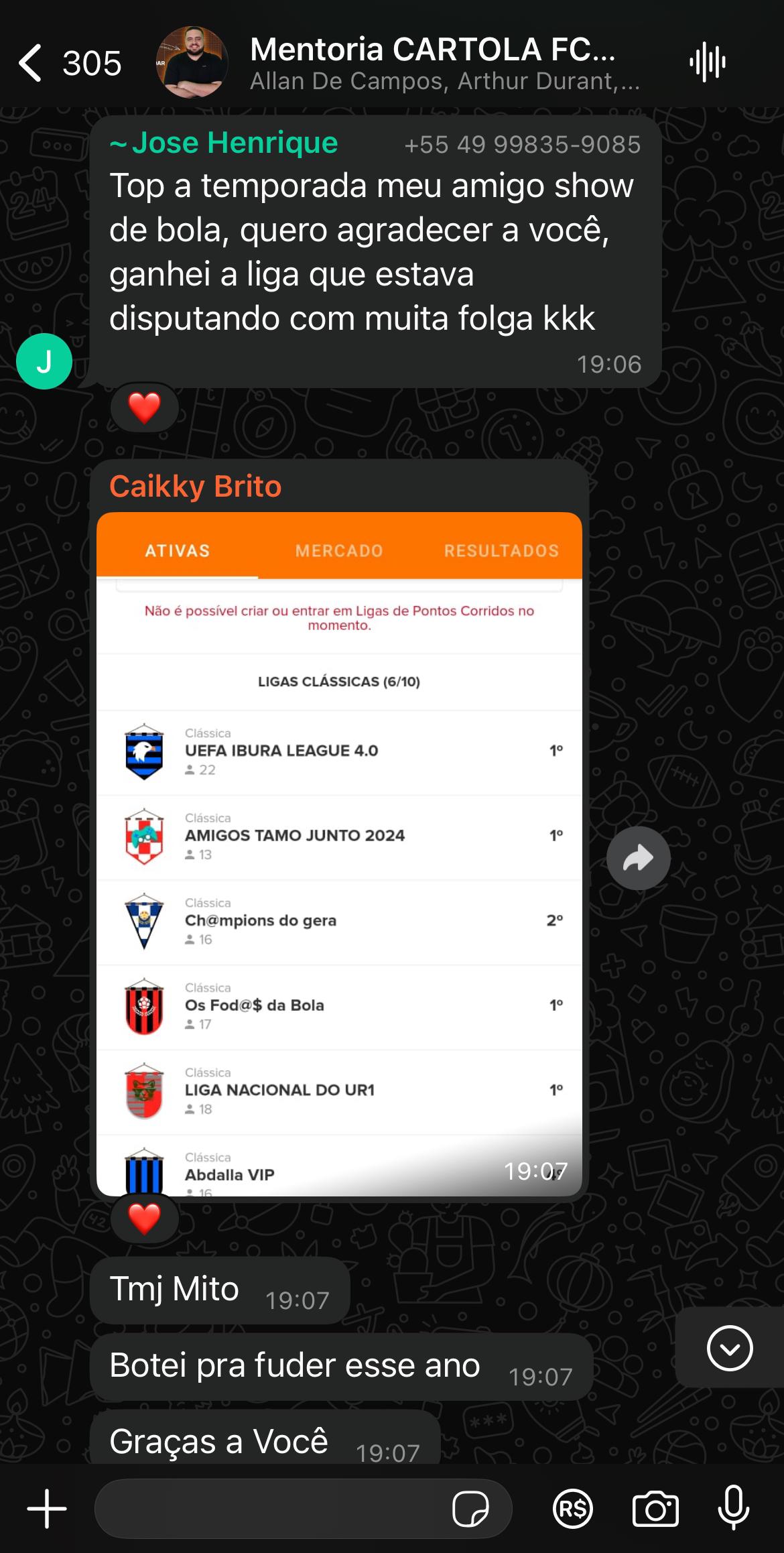Open the attachment plus menu
Screen dimensions: 784x1553
pyautogui.click(x=47, y=1509)
